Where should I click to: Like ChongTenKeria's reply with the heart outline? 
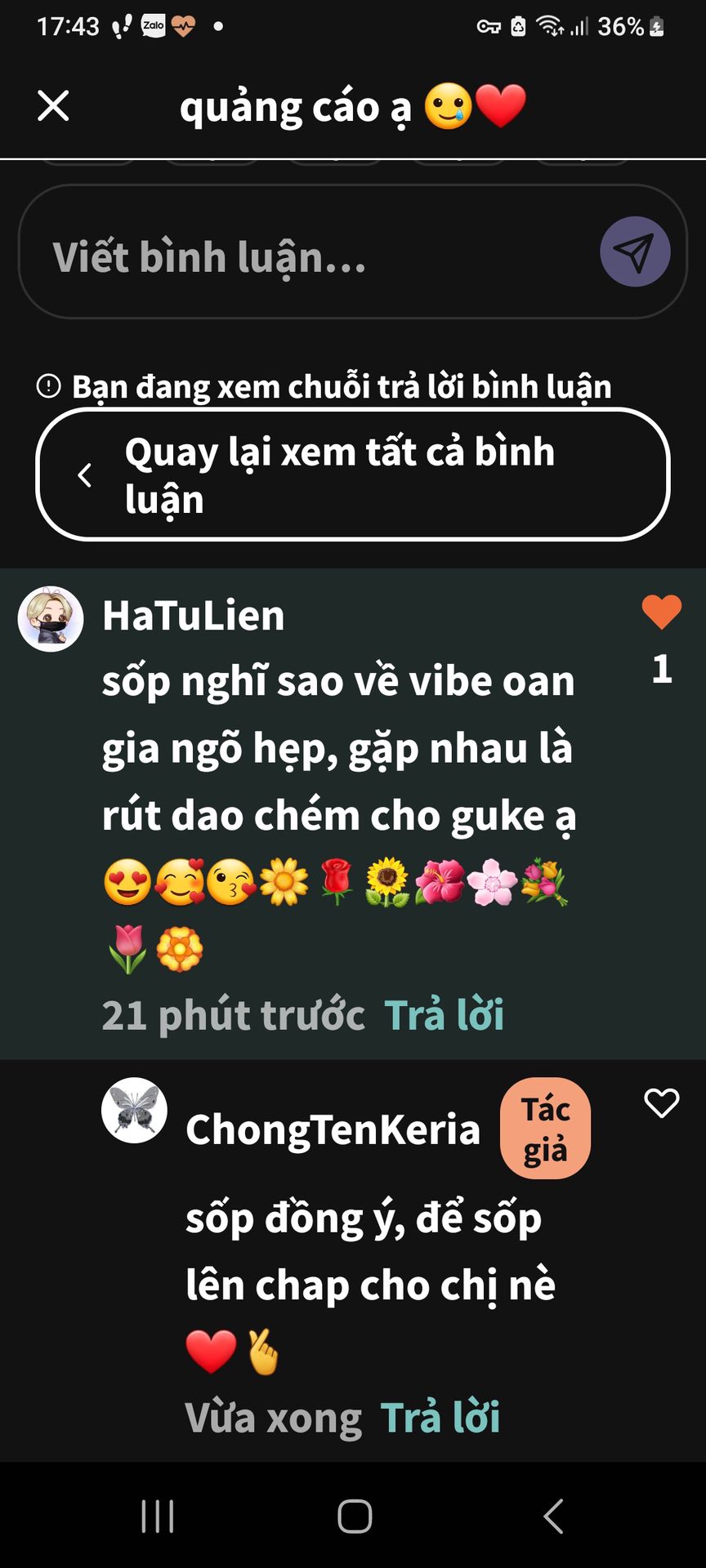point(662,1103)
